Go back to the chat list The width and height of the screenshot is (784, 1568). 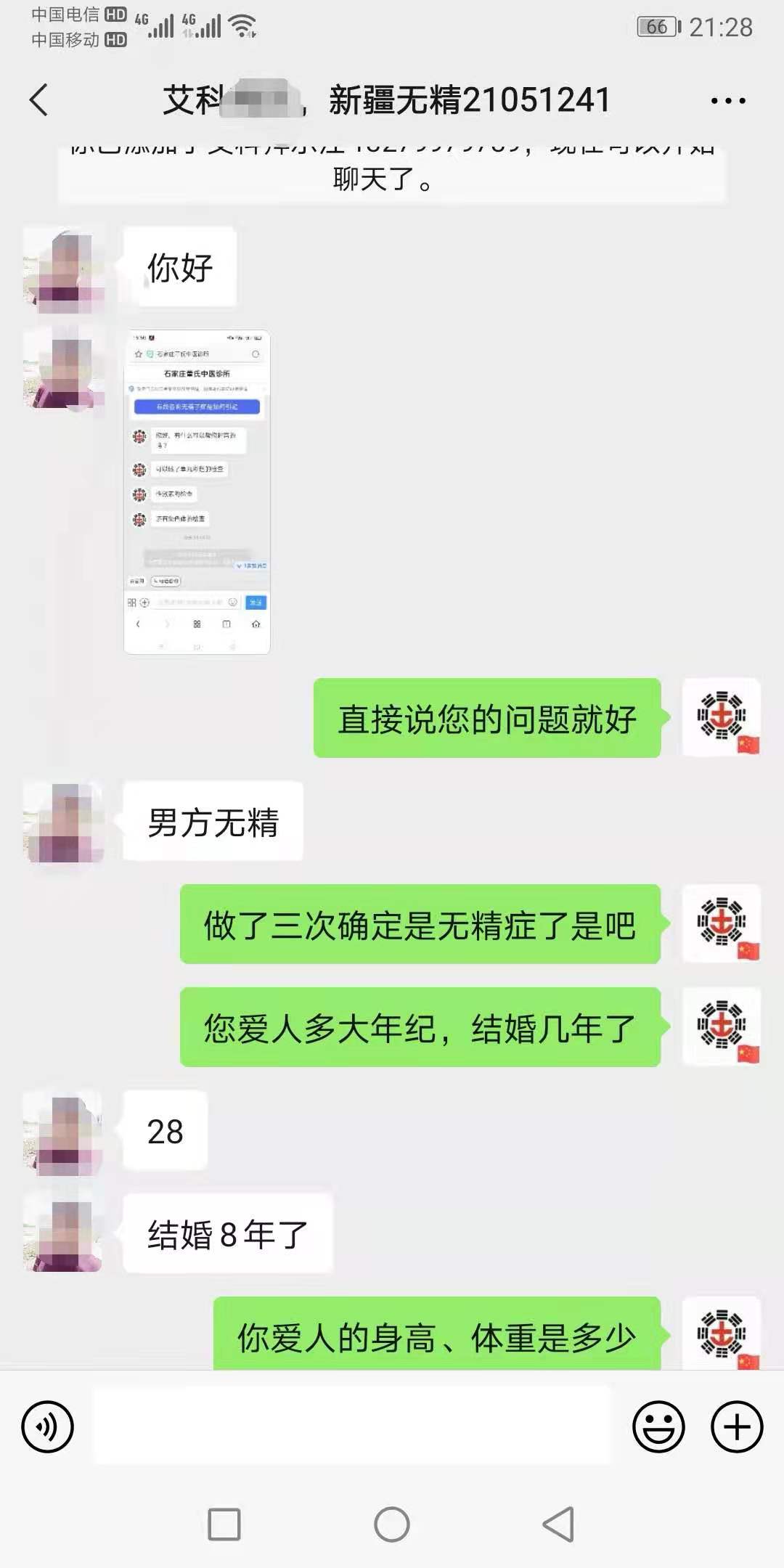pos(39,99)
